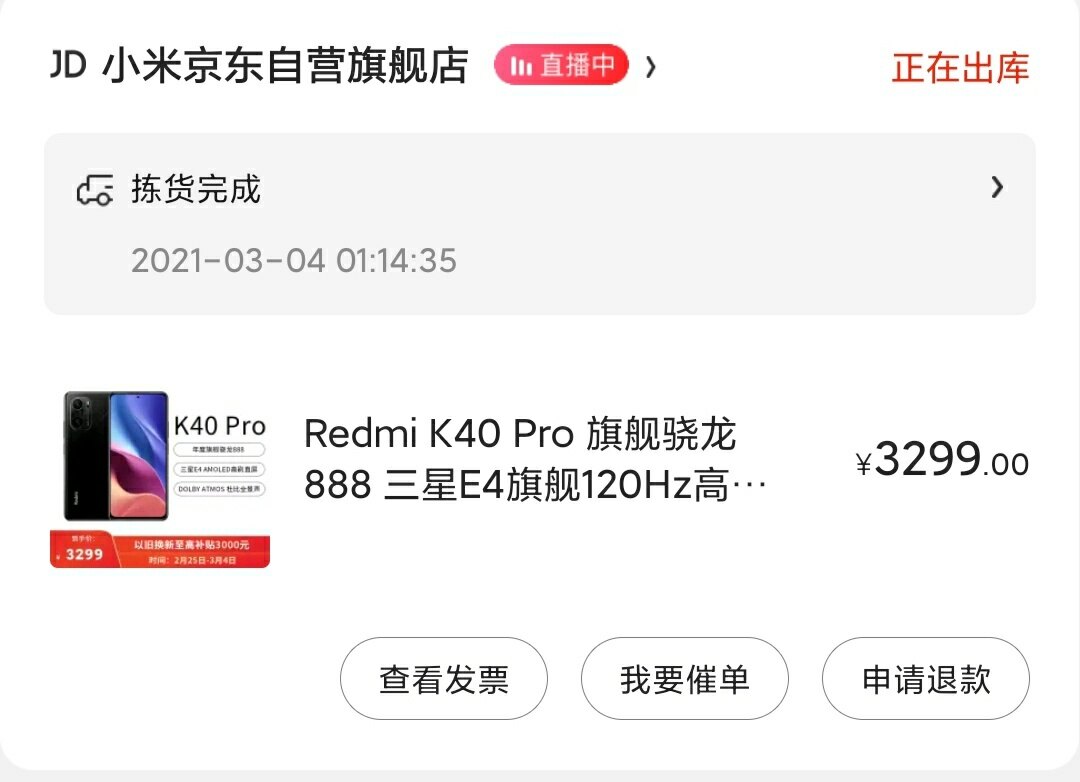Open the 拣货完成 logistics tracking row
Viewport: 1080px width, 782px height.
pos(540,224)
